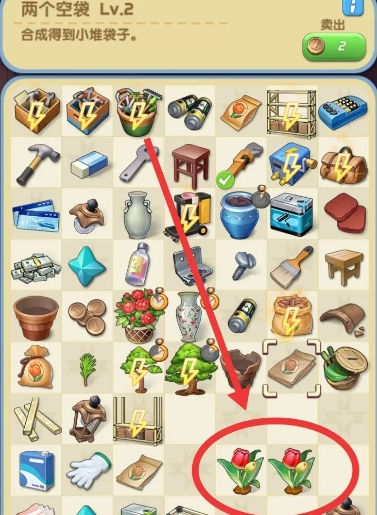This screenshot has height=515, width=377.
Task: Select the orange pipe wrench with checkmark
Action: (240, 164)
